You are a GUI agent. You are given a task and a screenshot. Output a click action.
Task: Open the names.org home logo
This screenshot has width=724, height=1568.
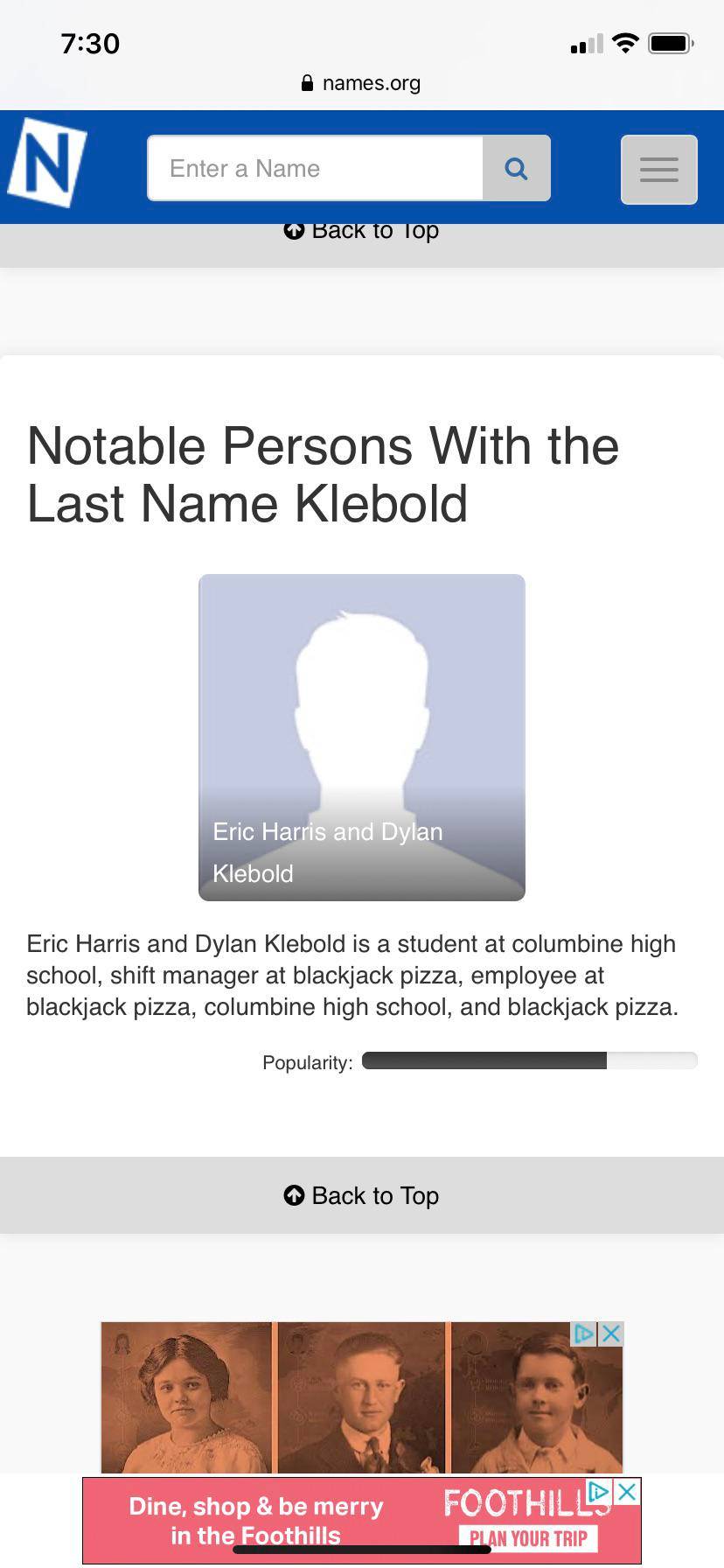(x=47, y=163)
